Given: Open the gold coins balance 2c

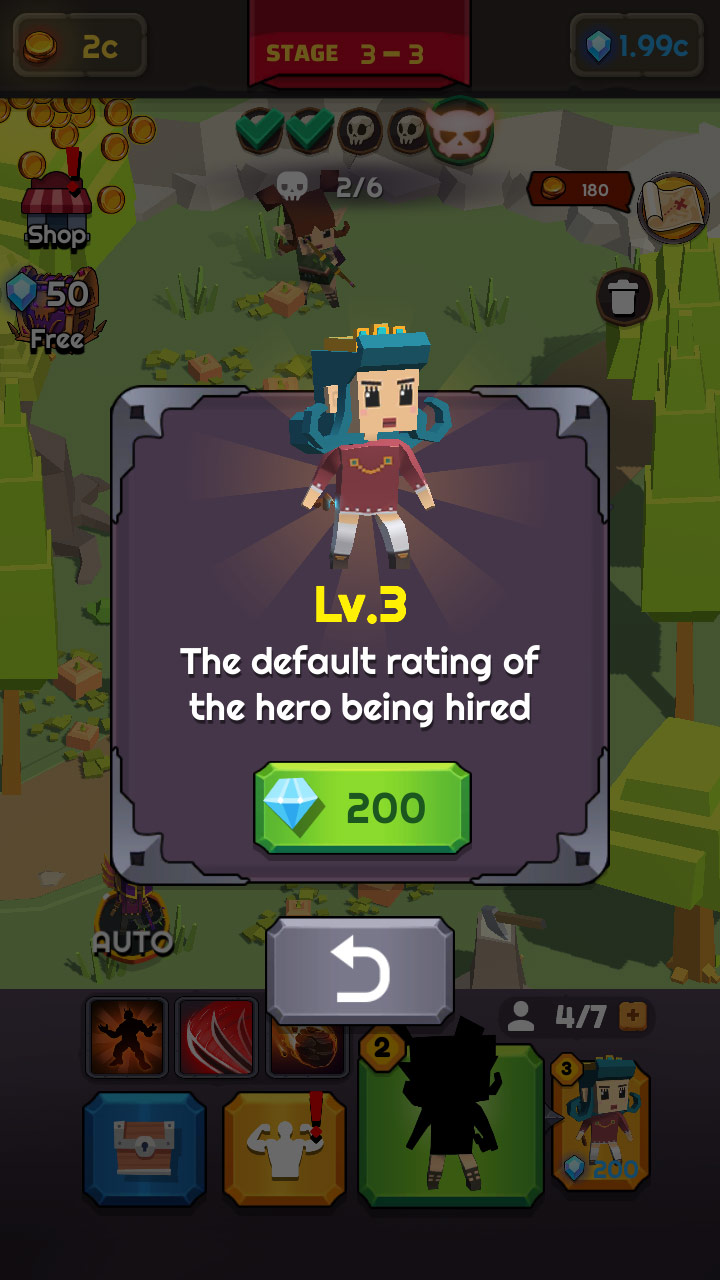Looking at the screenshot, I should click(80, 46).
